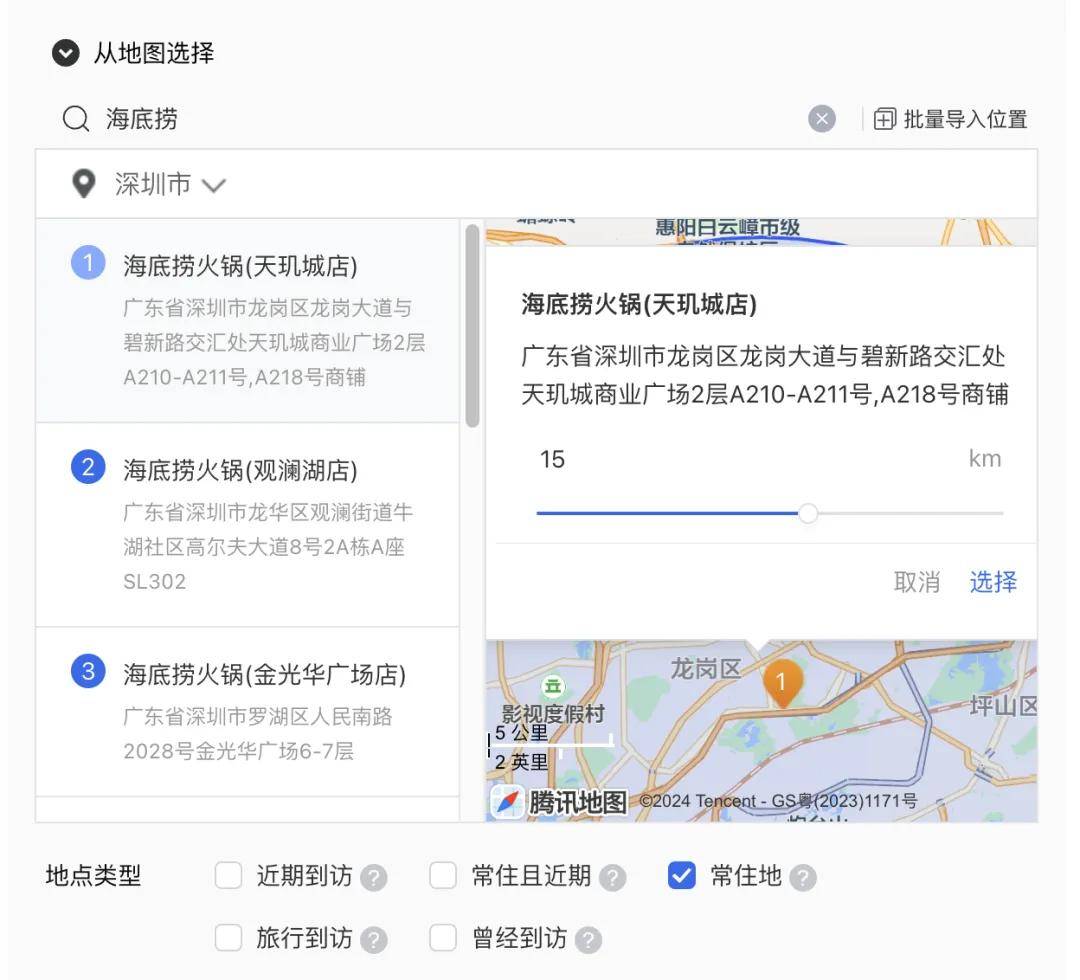Open the help icon beside 近期到访

[x=374, y=878]
